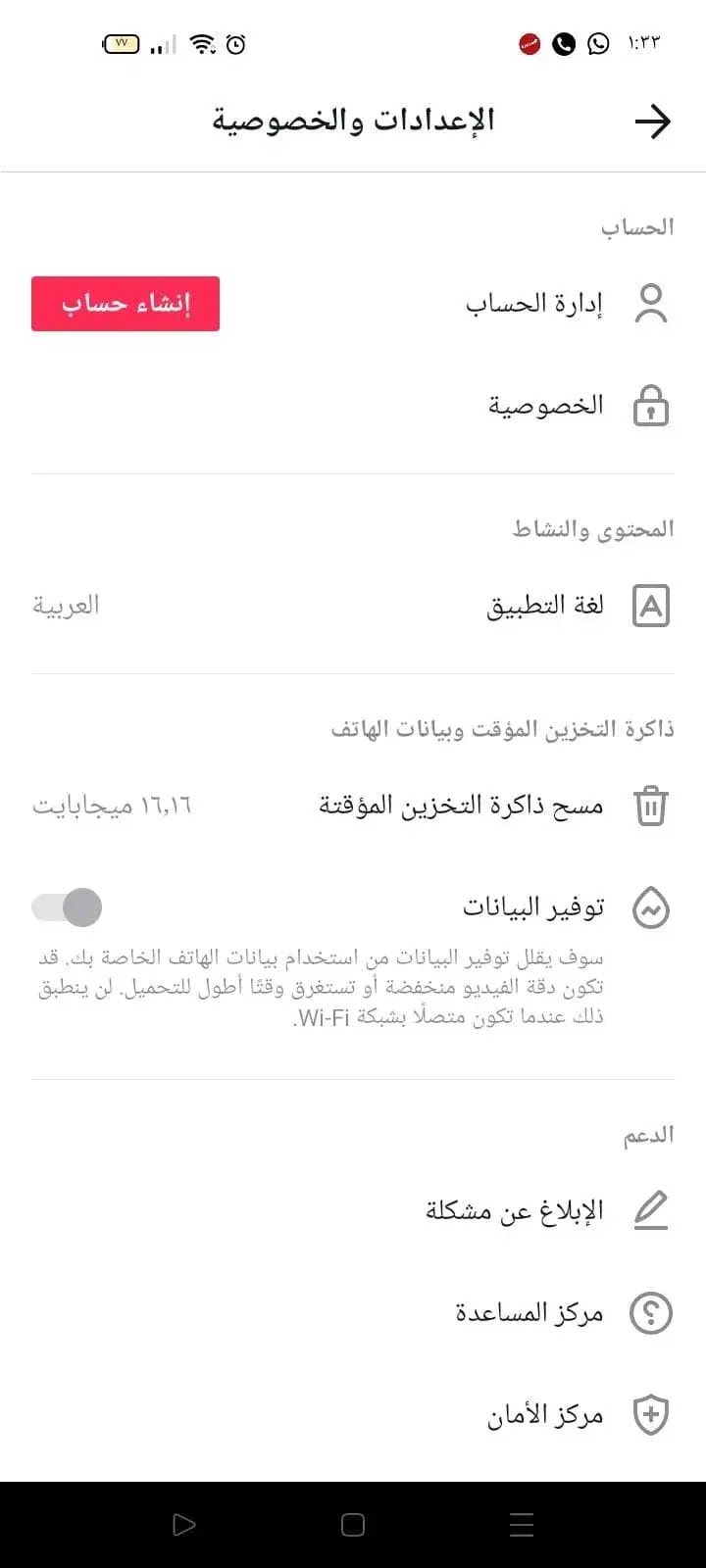Clear cache via مسح ذاكرة التخزين المؤقتة
Image resolution: width=706 pixels, height=1568 pixels.
tap(353, 806)
